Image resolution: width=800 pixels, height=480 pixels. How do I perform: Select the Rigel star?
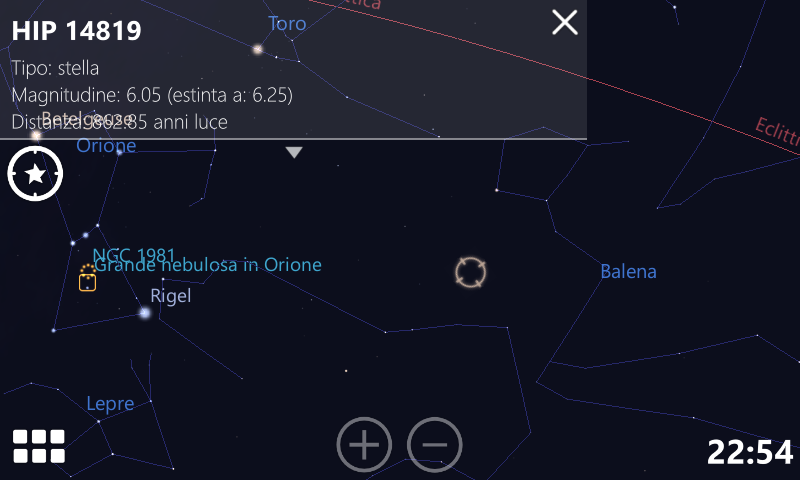[144, 313]
